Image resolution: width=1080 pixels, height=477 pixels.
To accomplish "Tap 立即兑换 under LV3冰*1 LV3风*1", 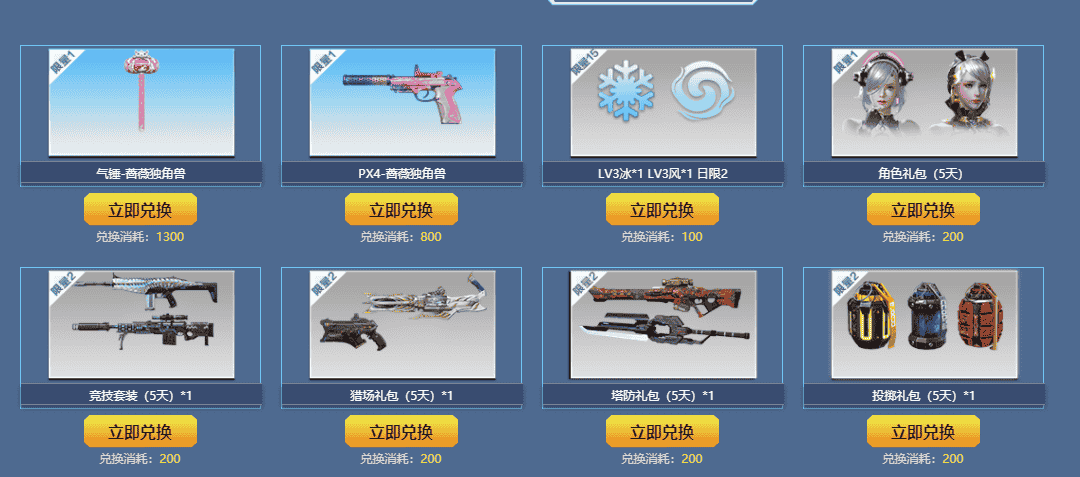I will pyautogui.click(x=662, y=210).
